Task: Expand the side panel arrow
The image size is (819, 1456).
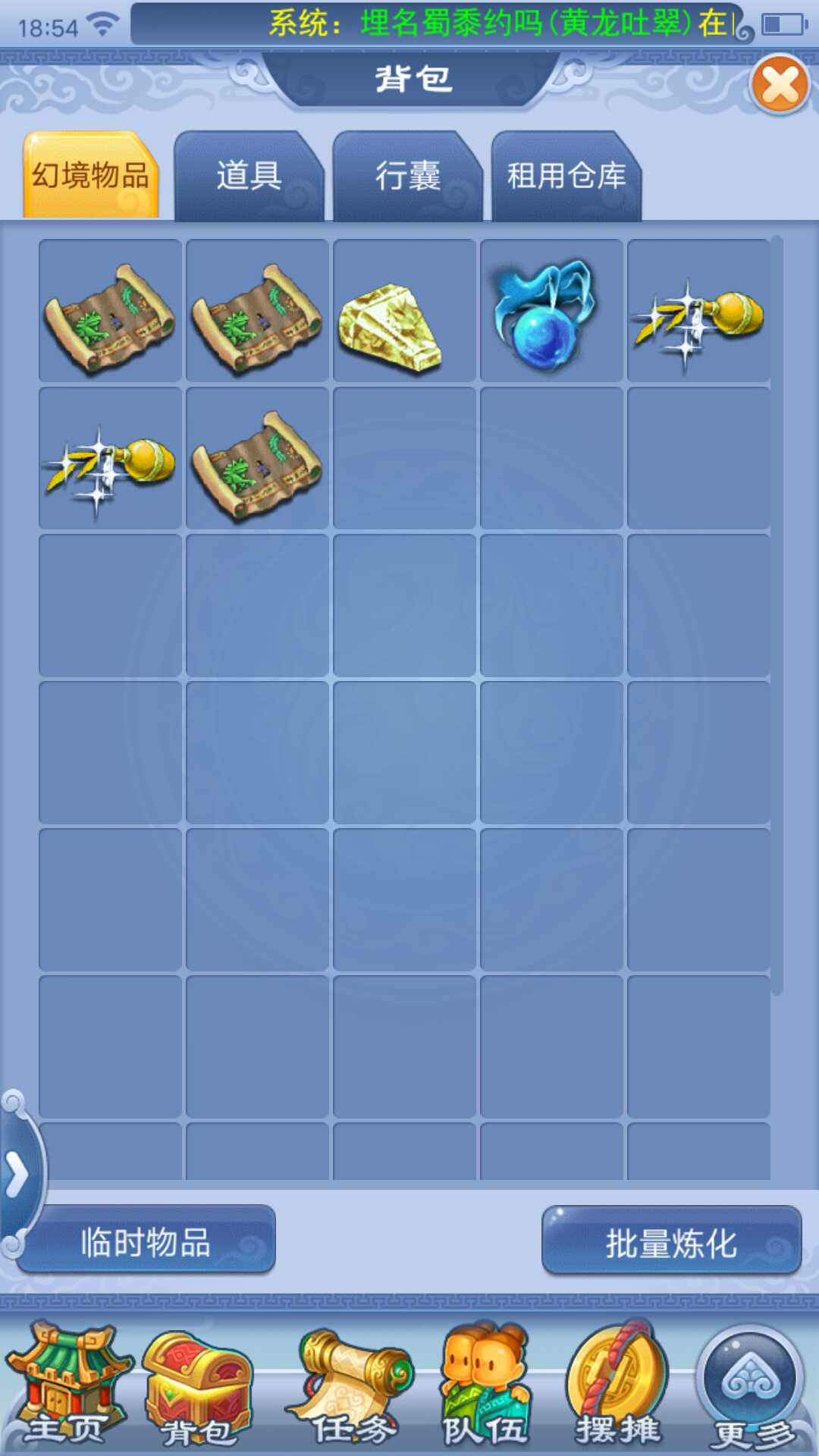Action: click(x=17, y=1175)
